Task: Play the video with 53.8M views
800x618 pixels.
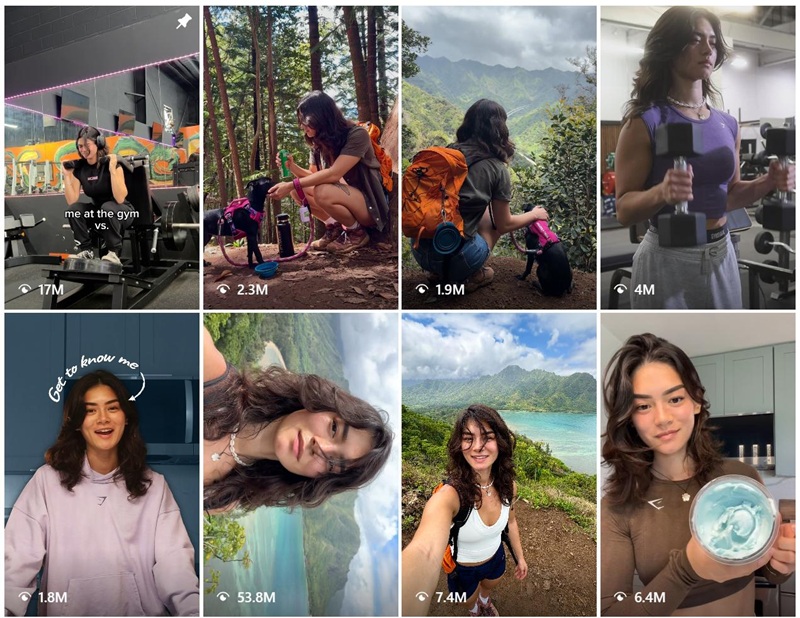Action: pyautogui.click(x=300, y=464)
